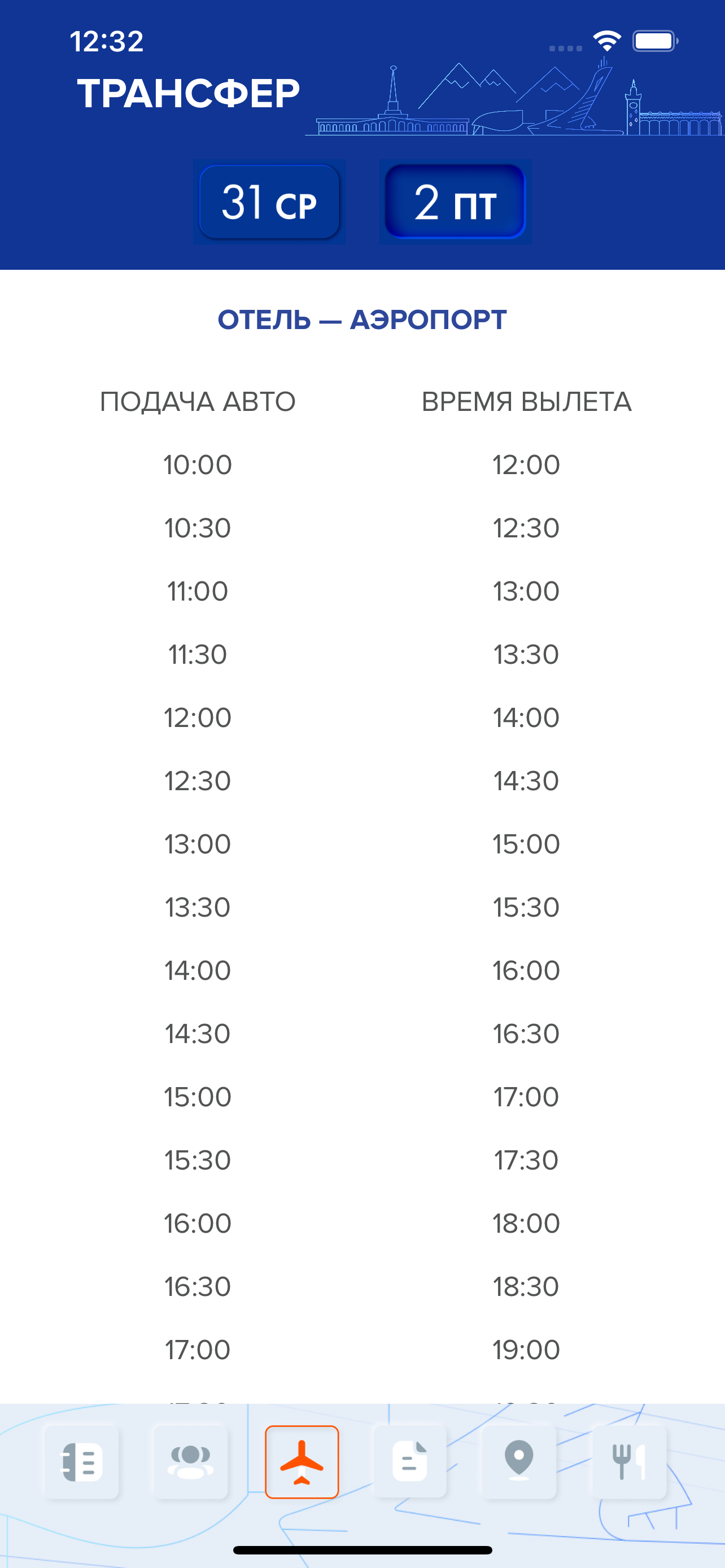The image size is (725, 1568).
Task: Select the 2 ПТ date button
Action: (x=455, y=202)
